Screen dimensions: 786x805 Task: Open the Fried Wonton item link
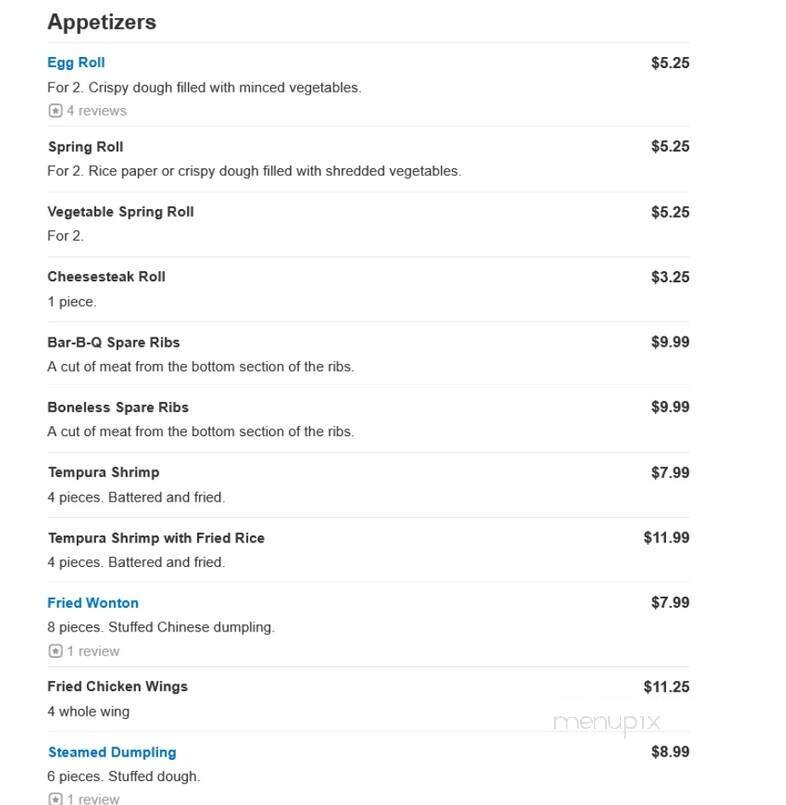pos(92,602)
